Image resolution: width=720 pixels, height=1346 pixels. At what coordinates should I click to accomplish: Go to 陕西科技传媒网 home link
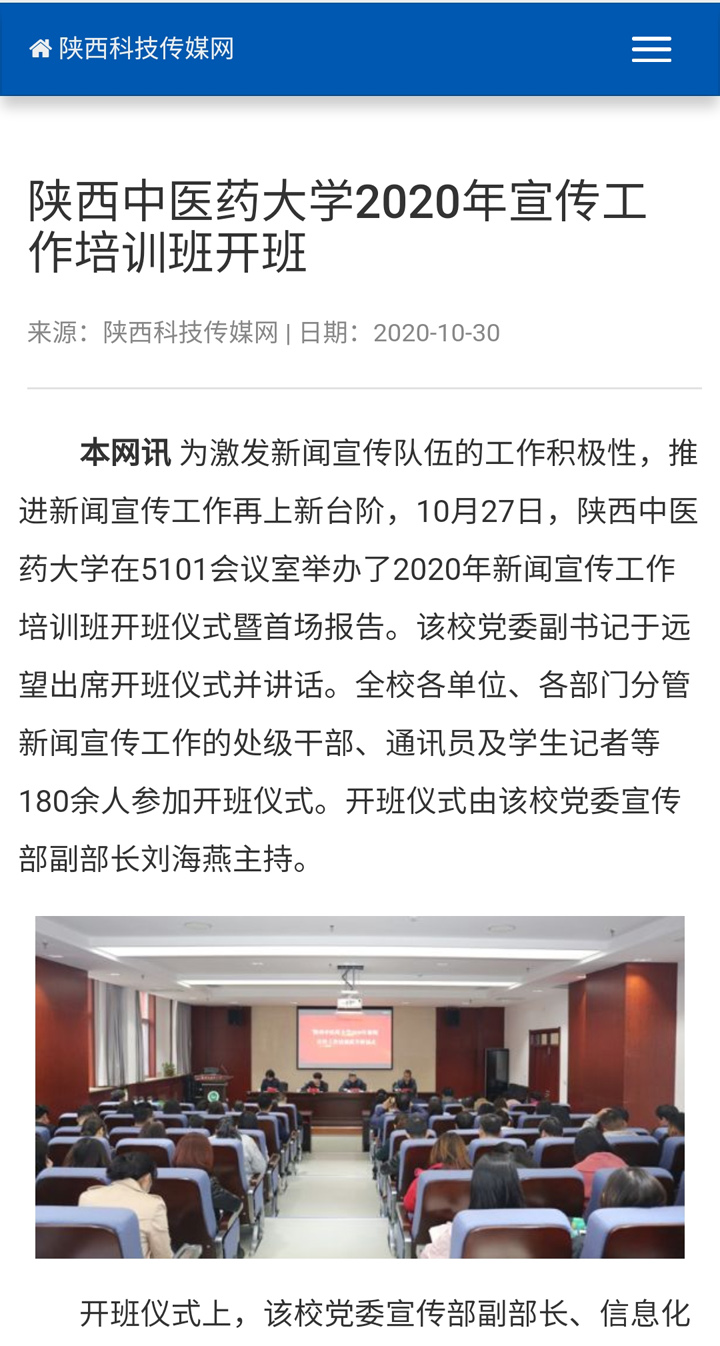coord(132,48)
